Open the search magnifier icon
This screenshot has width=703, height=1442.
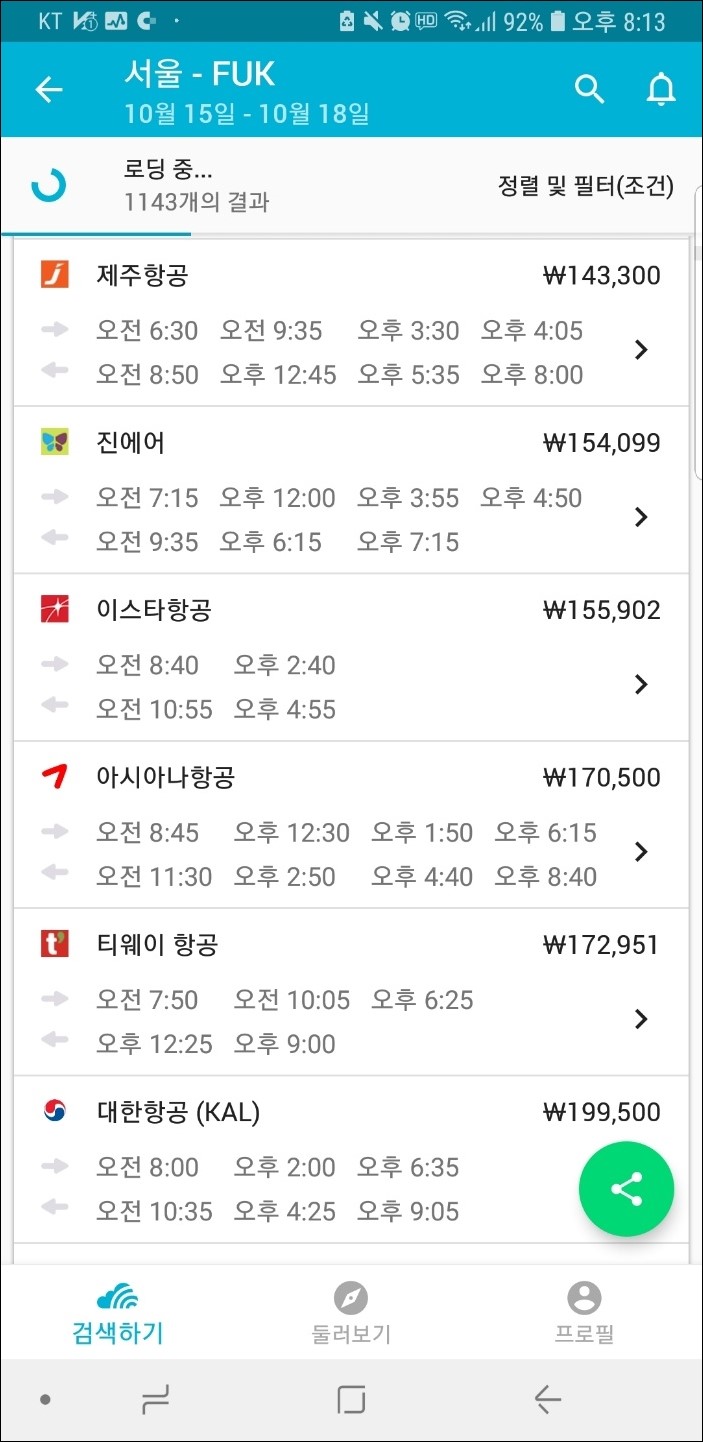[590, 90]
